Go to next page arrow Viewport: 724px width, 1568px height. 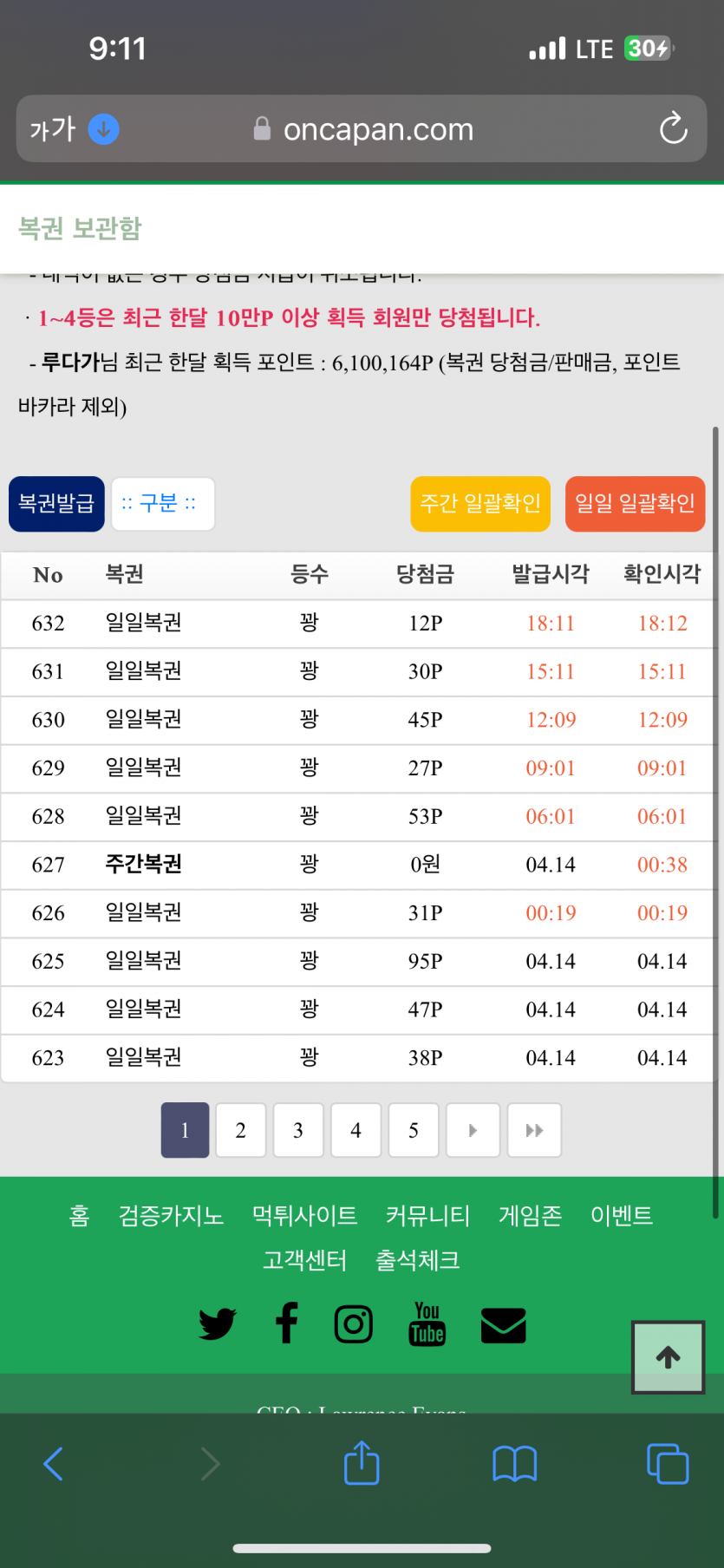coord(473,1130)
